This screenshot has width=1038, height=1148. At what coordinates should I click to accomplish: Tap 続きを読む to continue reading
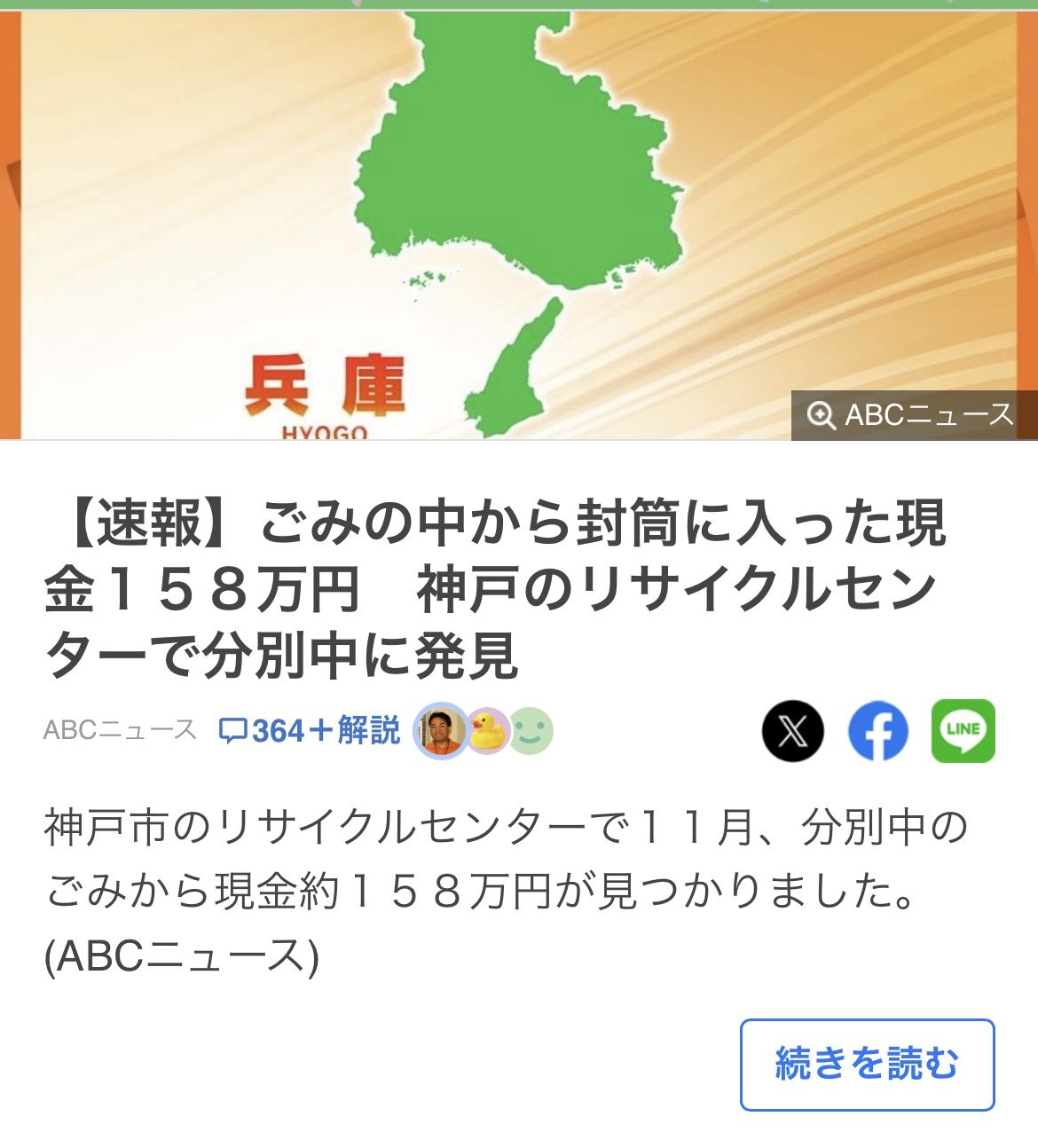[x=867, y=1064]
